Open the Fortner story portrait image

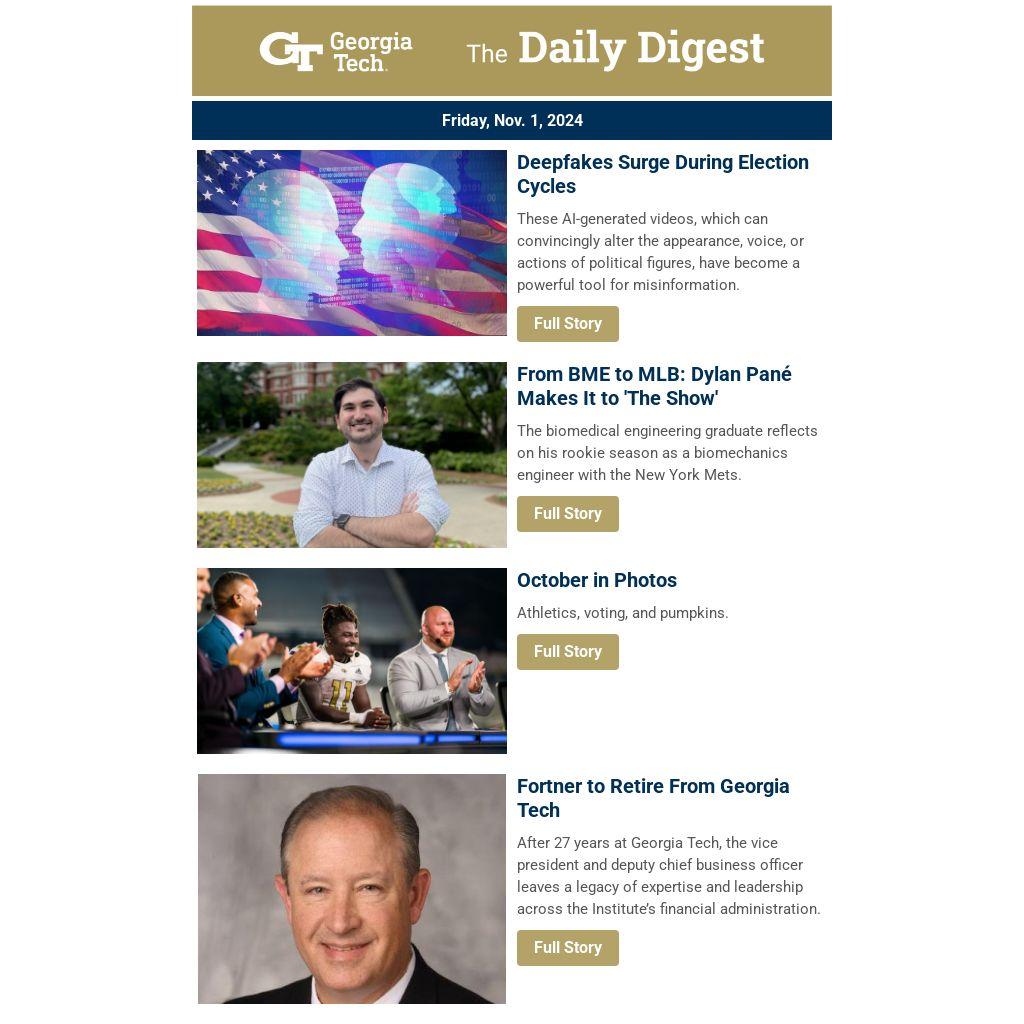(x=352, y=889)
